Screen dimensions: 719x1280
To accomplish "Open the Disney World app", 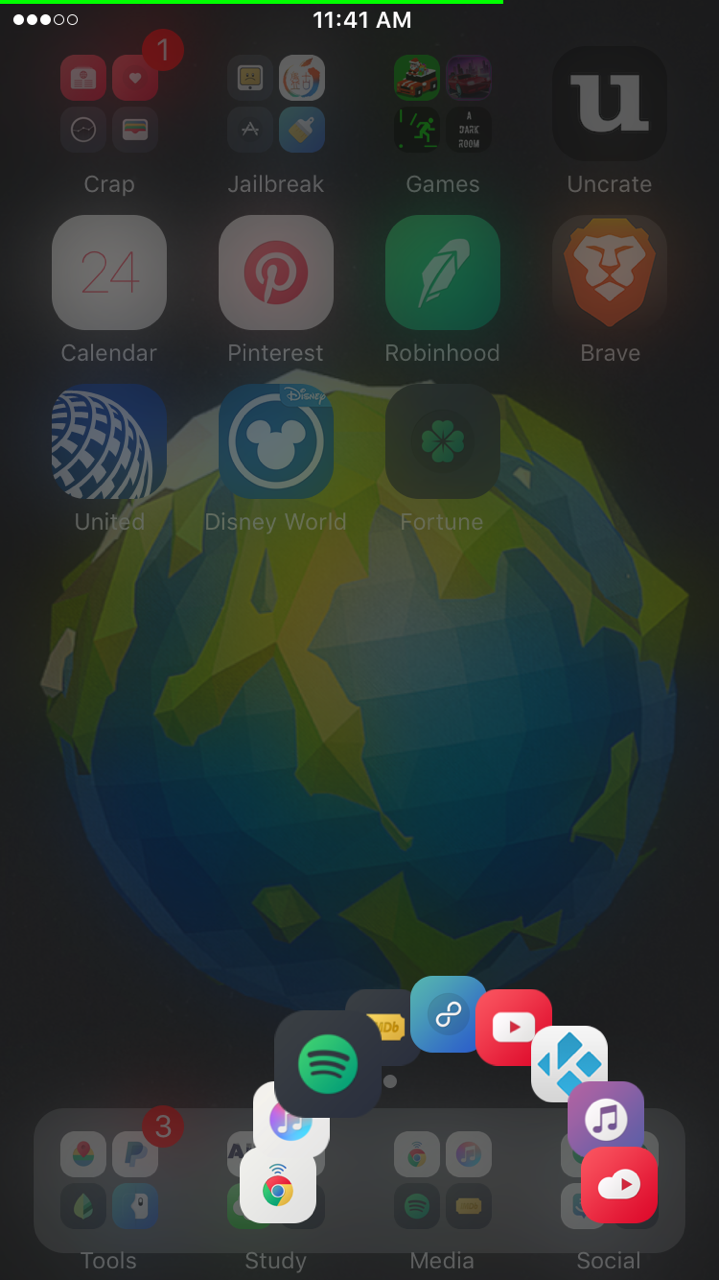I will click(276, 441).
